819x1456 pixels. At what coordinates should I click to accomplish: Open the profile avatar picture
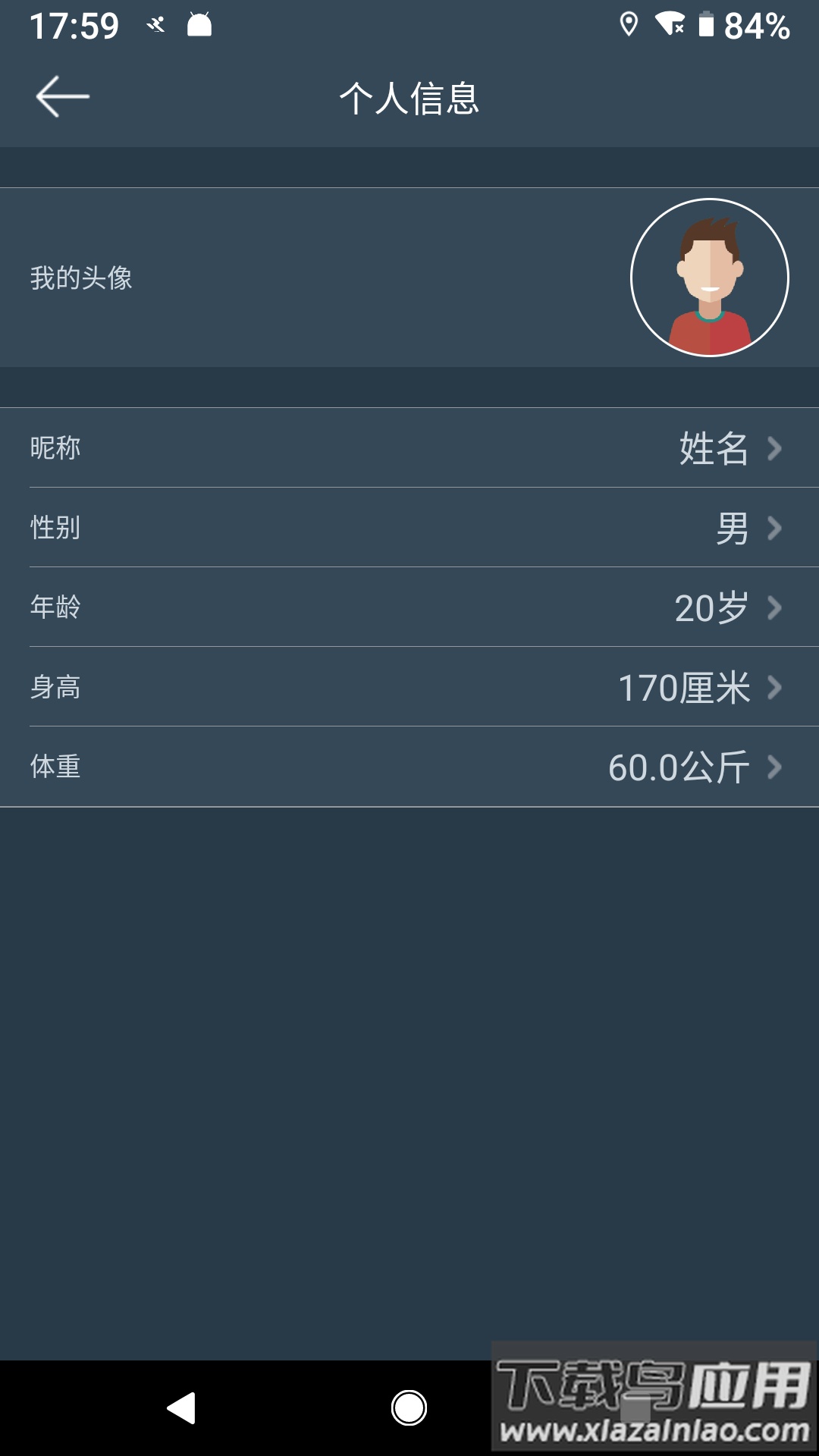point(709,277)
